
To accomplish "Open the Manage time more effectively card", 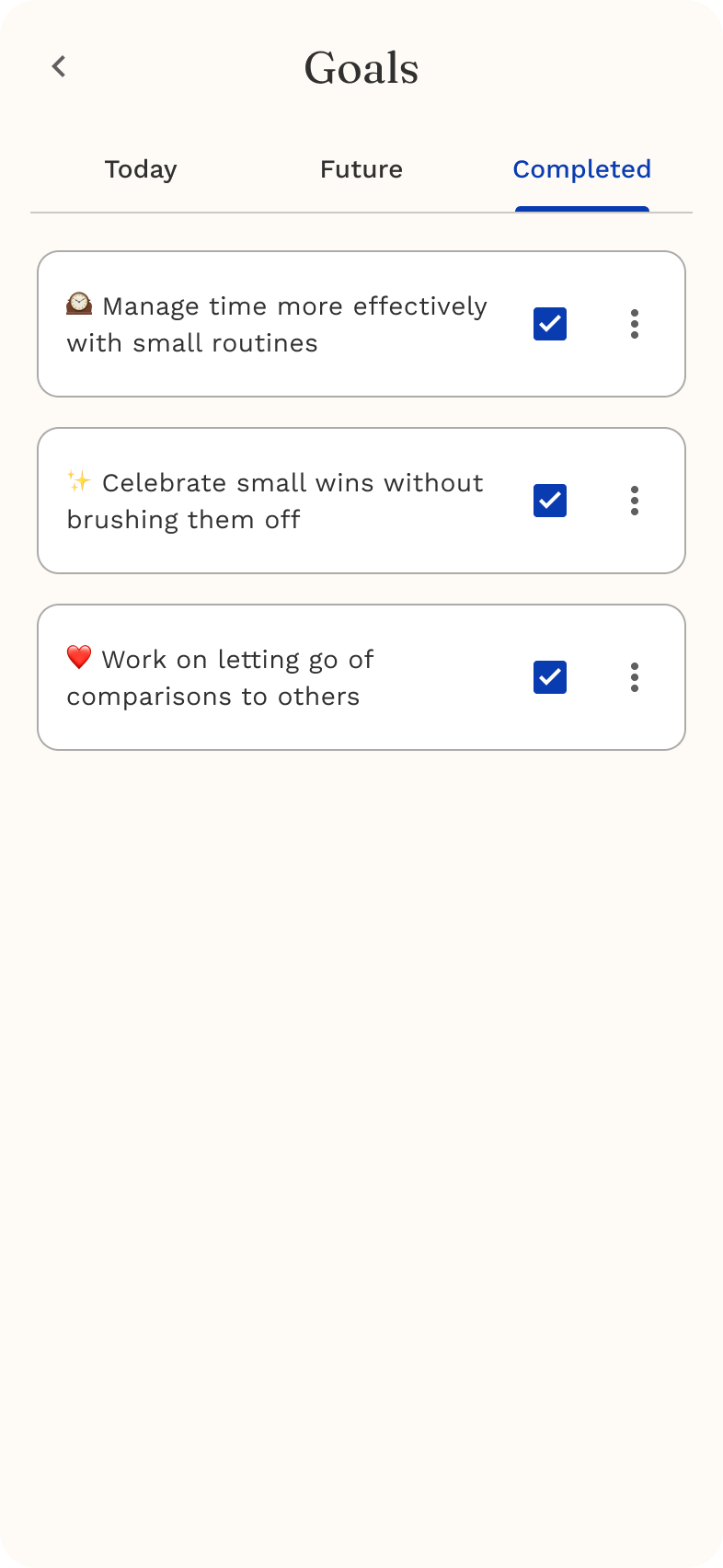I will (x=276, y=324).
